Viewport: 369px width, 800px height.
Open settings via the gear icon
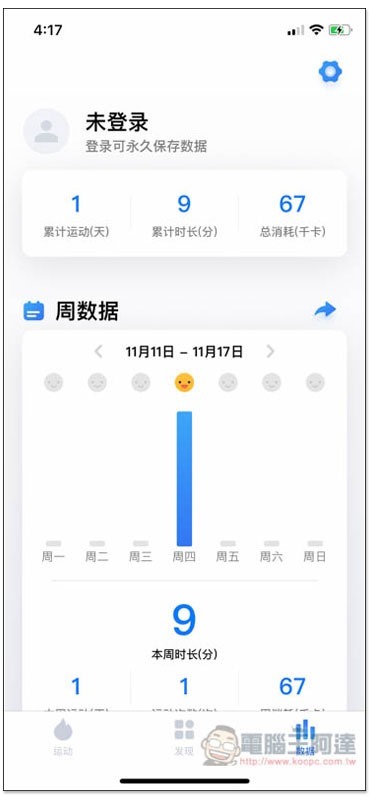[330, 71]
